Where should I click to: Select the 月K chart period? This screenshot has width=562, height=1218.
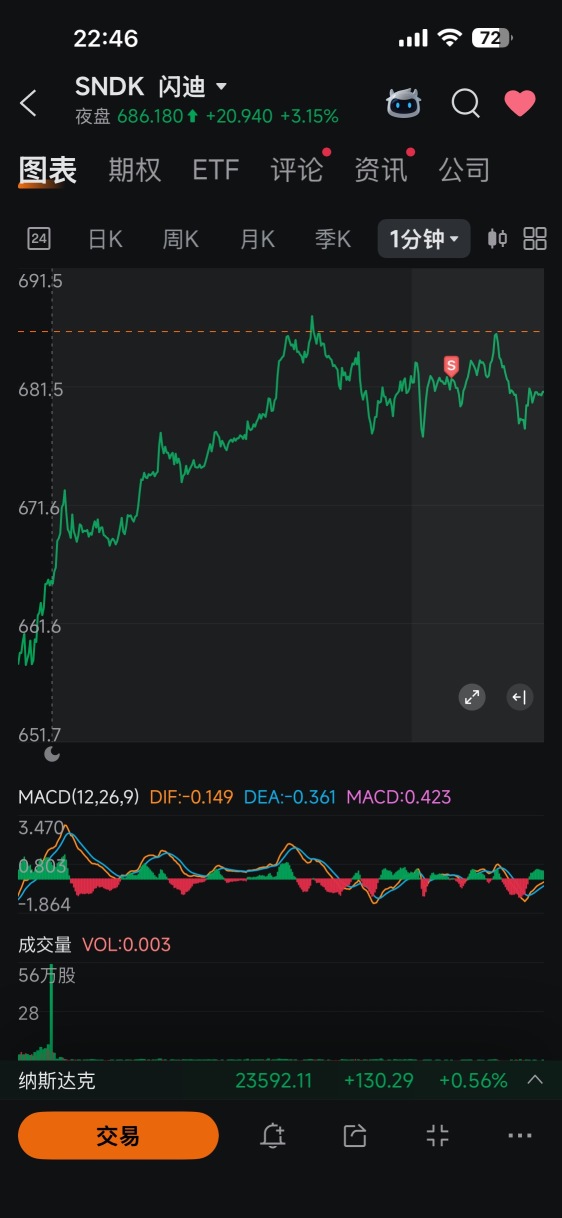pyautogui.click(x=257, y=239)
